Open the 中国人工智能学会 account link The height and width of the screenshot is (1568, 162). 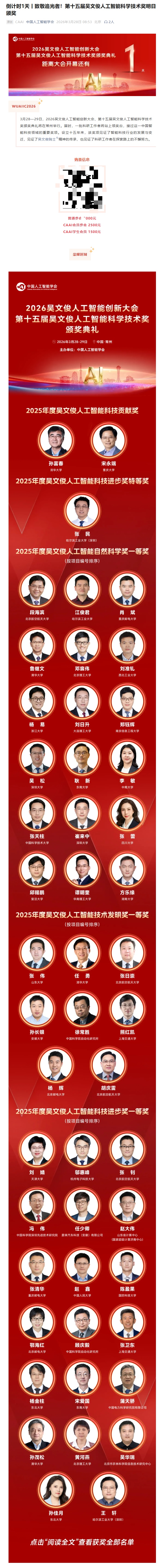(39, 21)
